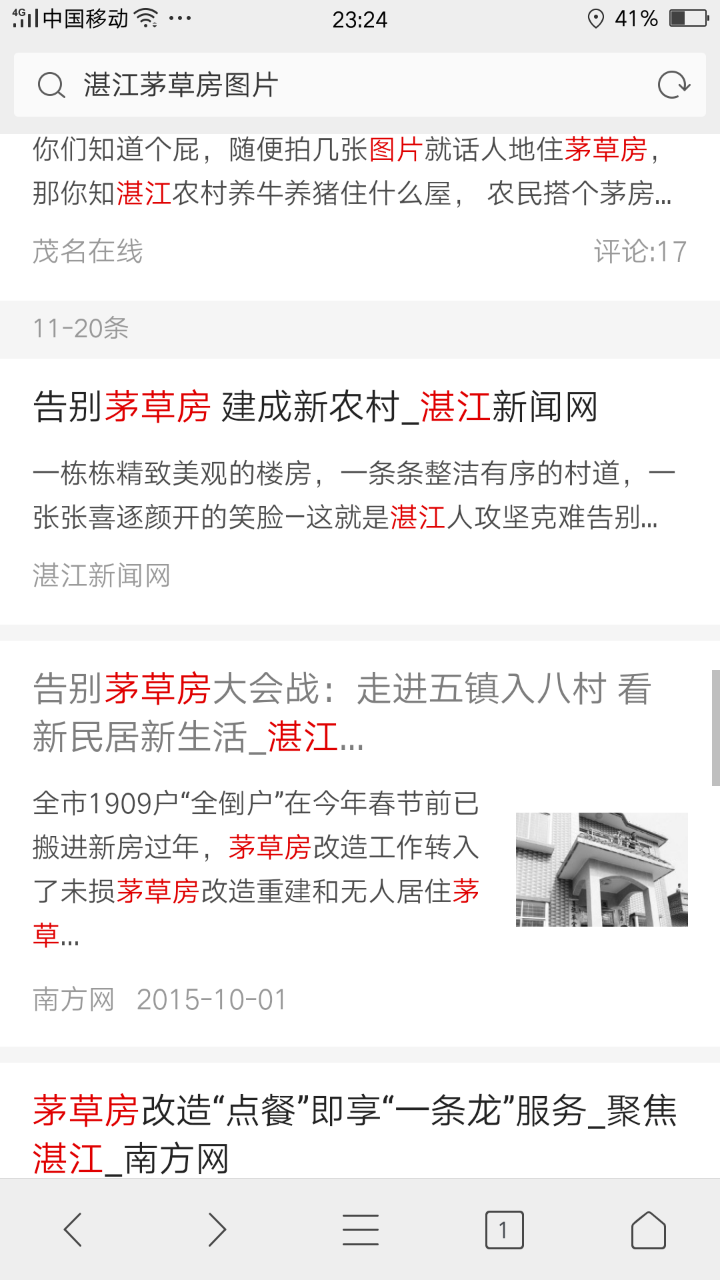Viewport: 720px width, 1280px height.
Task: Go to the browser home page
Action: click(648, 1230)
